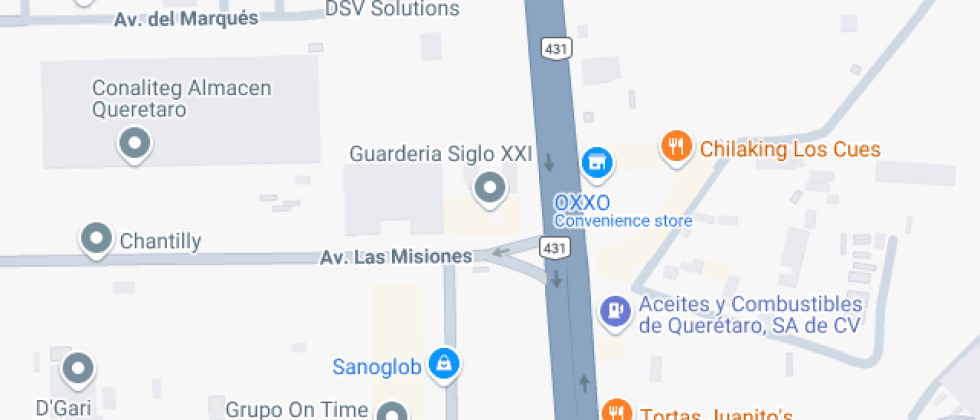This screenshot has height=420, width=980.
Task: Open the Grupo On Time marker
Action: pyautogui.click(x=394, y=411)
